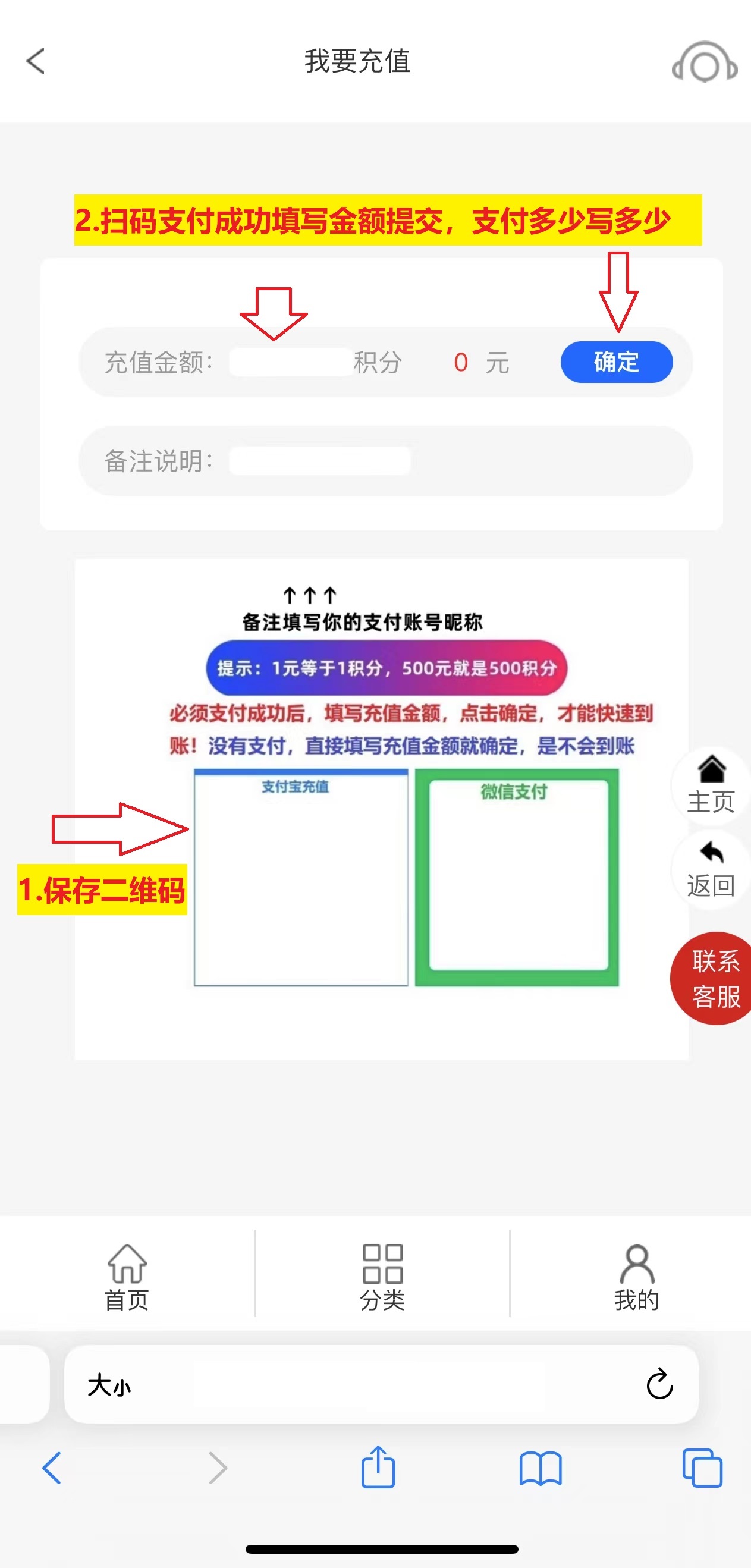Tap the 充值金额 input field
751x1568 pixels.
(291, 362)
